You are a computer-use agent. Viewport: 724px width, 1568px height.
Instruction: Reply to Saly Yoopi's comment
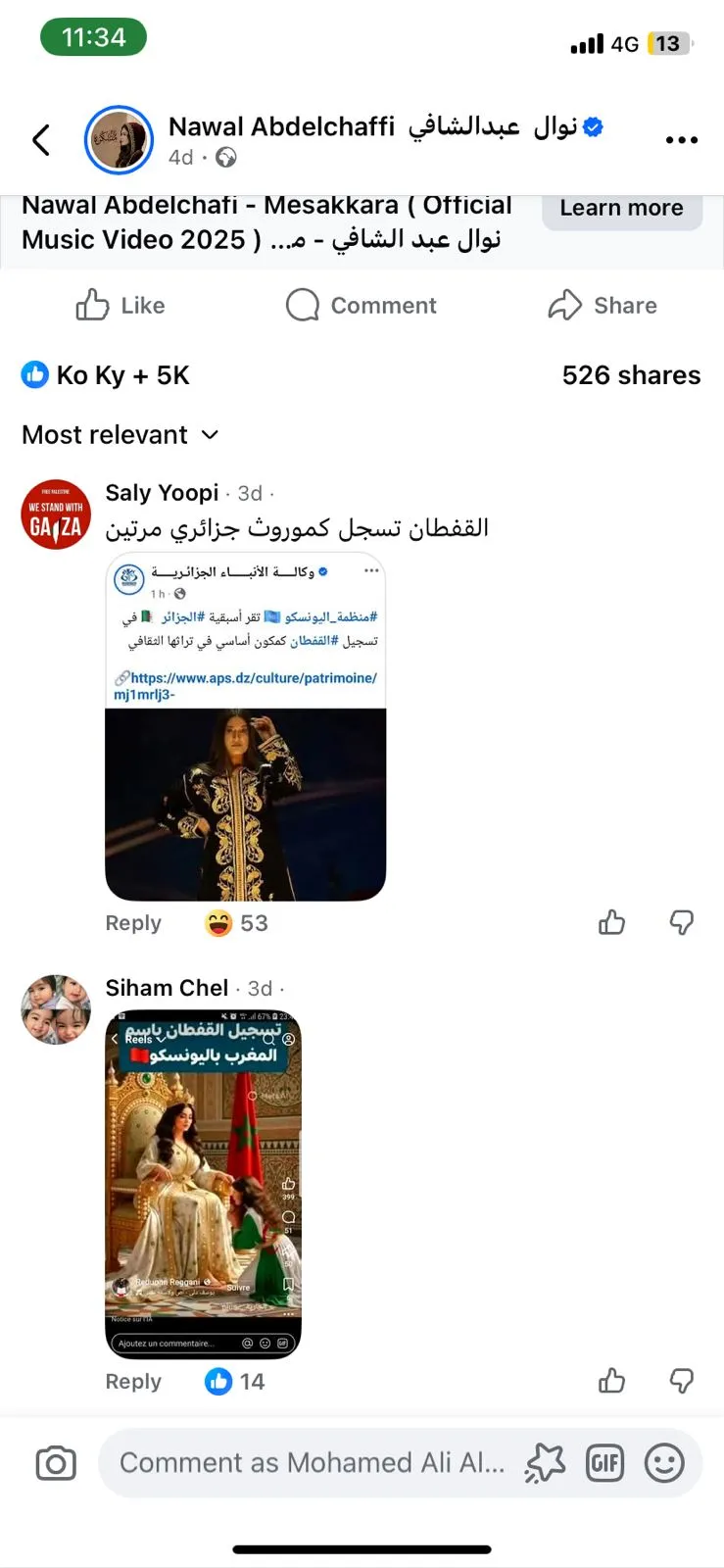click(x=133, y=923)
